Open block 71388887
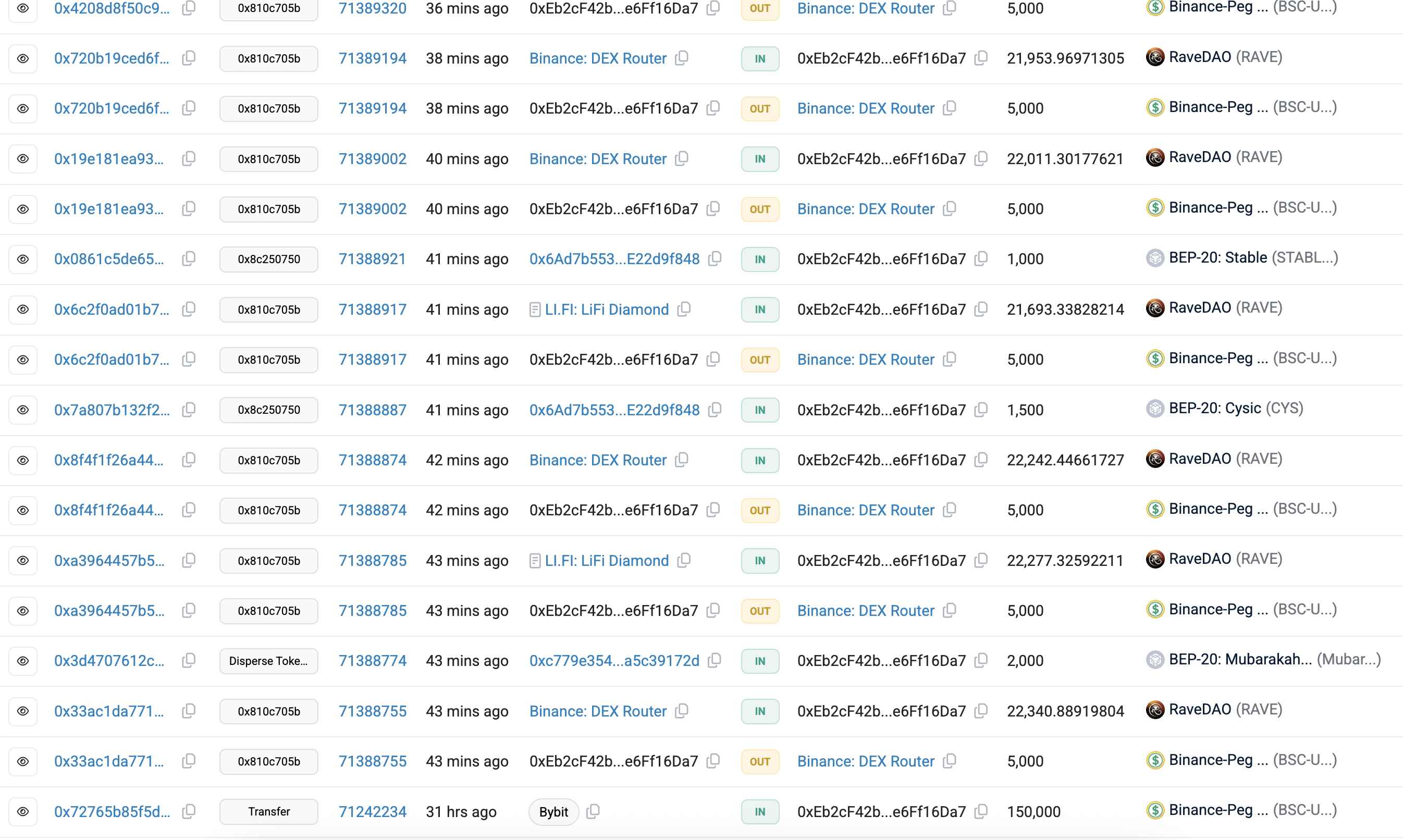The width and height of the screenshot is (1403, 840). [x=373, y=410]
